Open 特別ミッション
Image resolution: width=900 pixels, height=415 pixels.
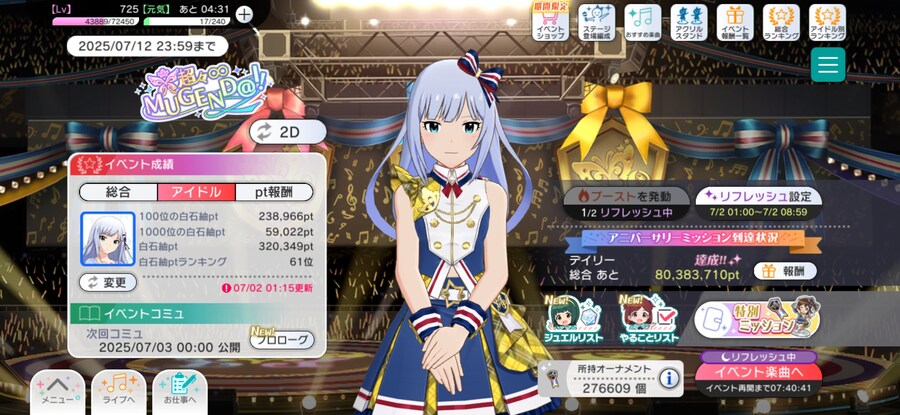[x=757, y=319]
